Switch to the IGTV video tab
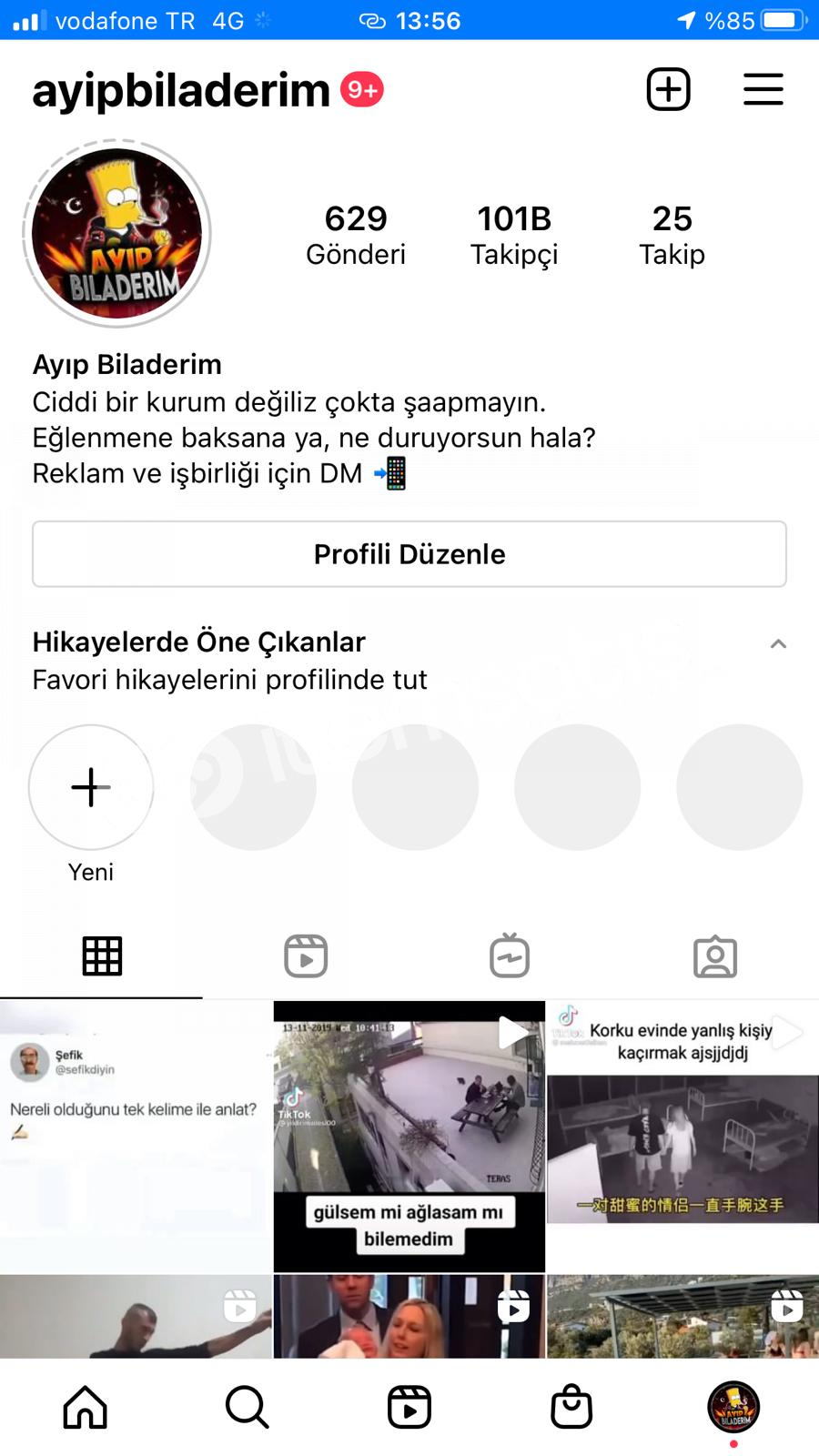Image resolution: width=819 pixels, height=1456 pixels. click(510, 956)
